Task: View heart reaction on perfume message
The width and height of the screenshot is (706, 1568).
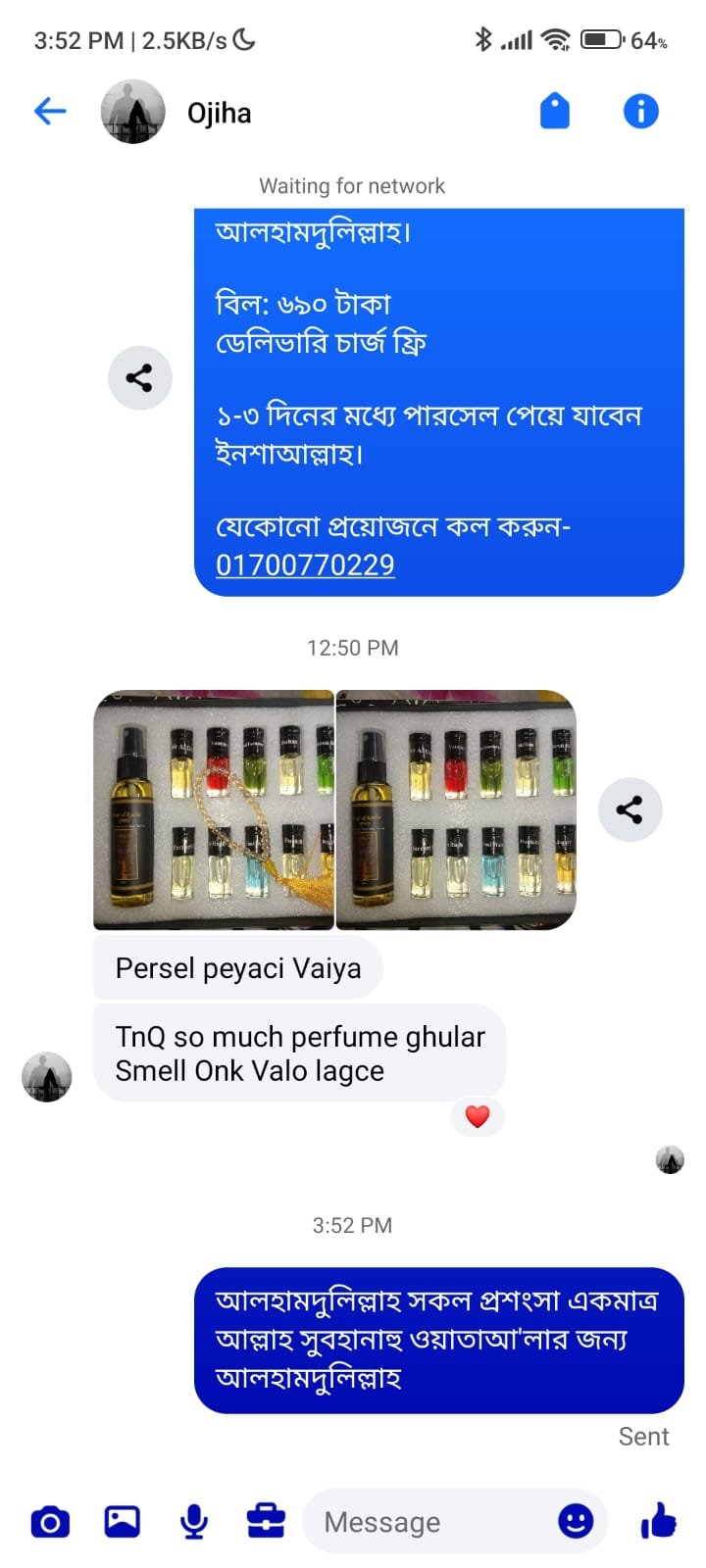Action: (x=478, y=1116)
